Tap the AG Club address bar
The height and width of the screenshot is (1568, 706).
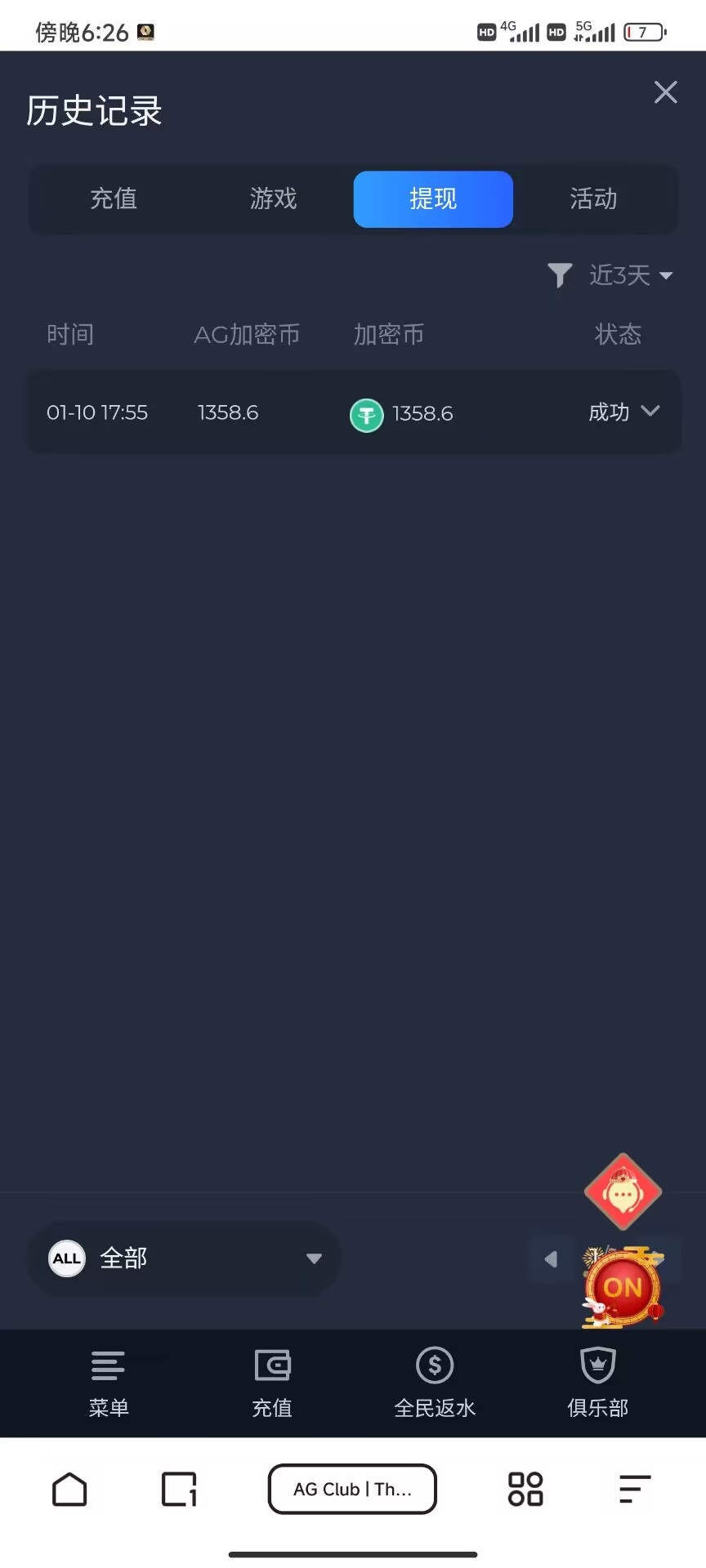click(352, 1489)
